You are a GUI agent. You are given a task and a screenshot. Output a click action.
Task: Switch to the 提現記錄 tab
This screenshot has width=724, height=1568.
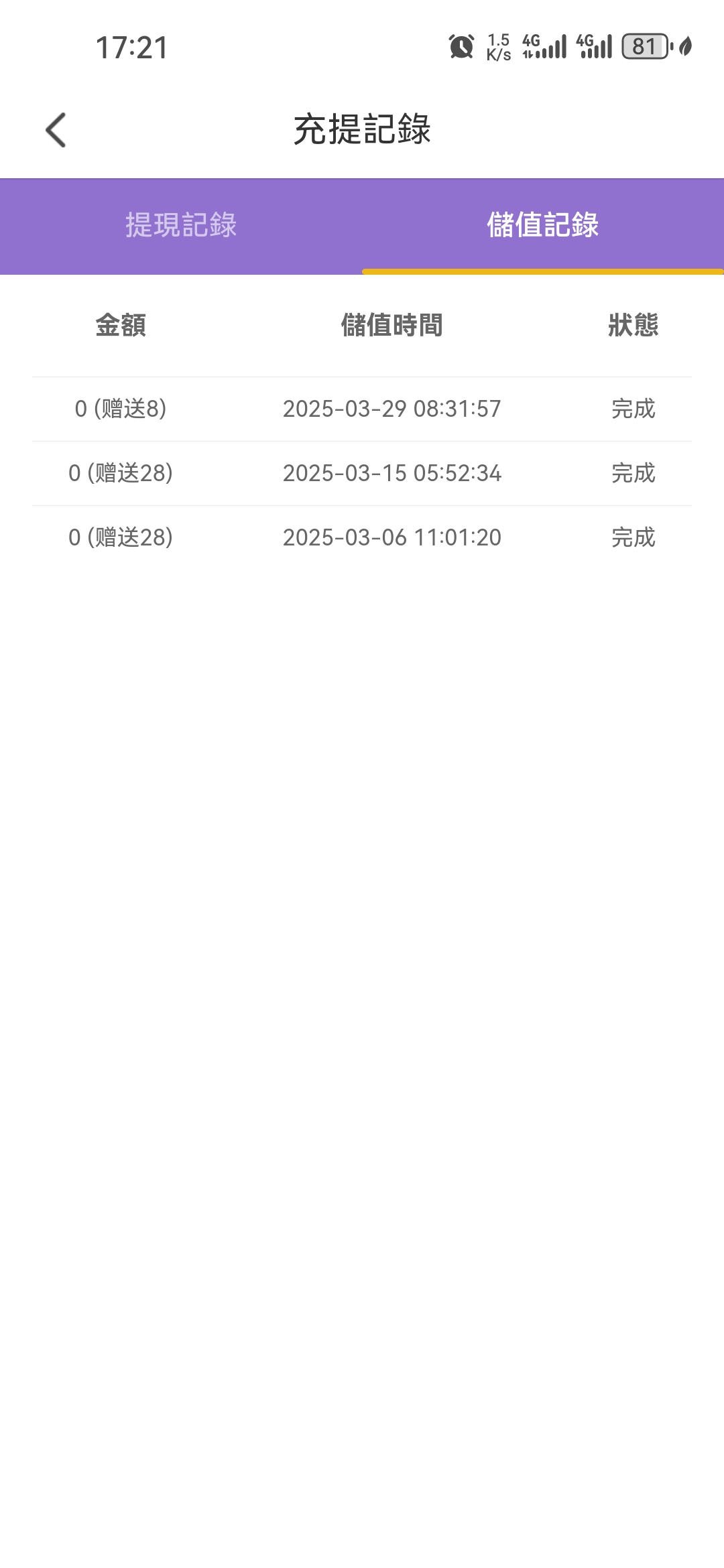coord(181,226)
